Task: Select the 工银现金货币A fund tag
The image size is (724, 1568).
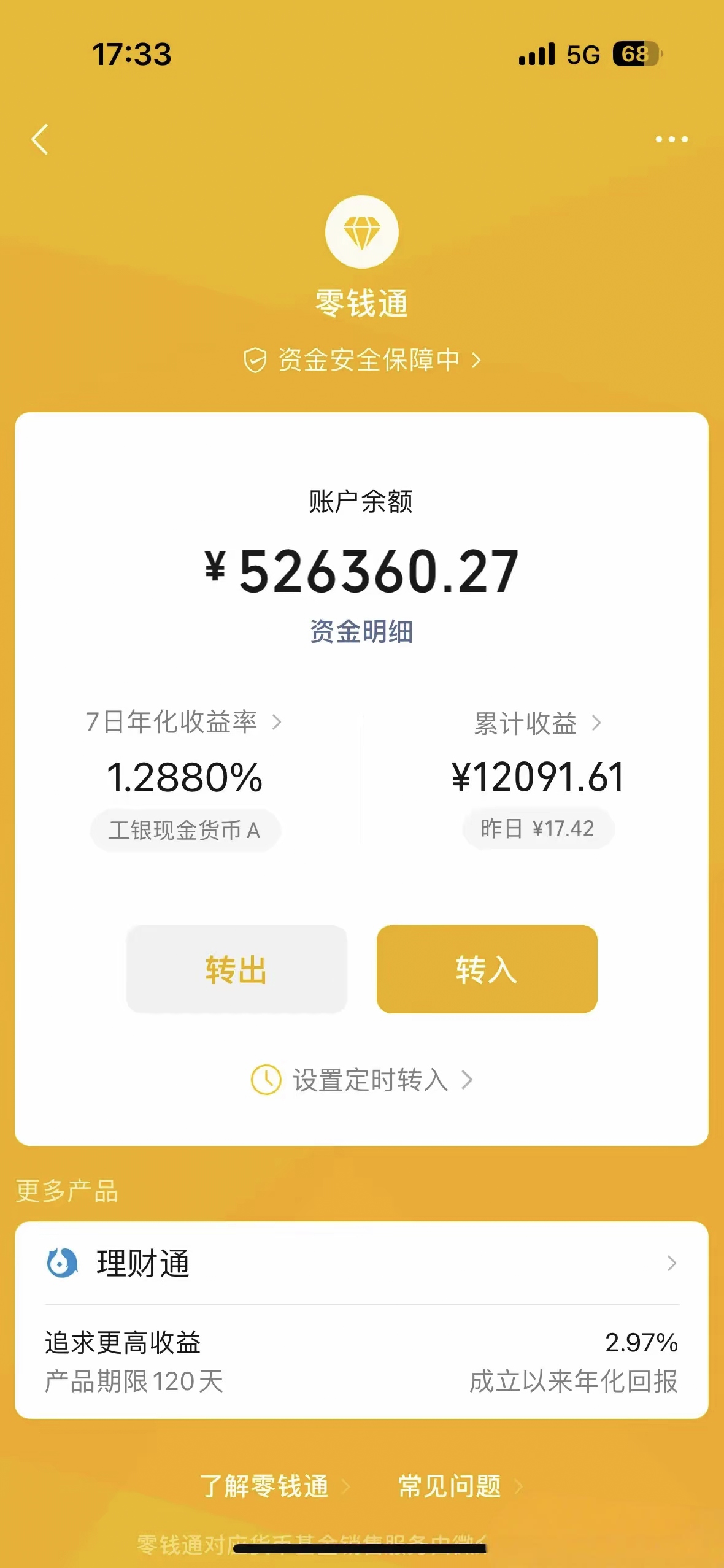Action: tap(185, 830)
